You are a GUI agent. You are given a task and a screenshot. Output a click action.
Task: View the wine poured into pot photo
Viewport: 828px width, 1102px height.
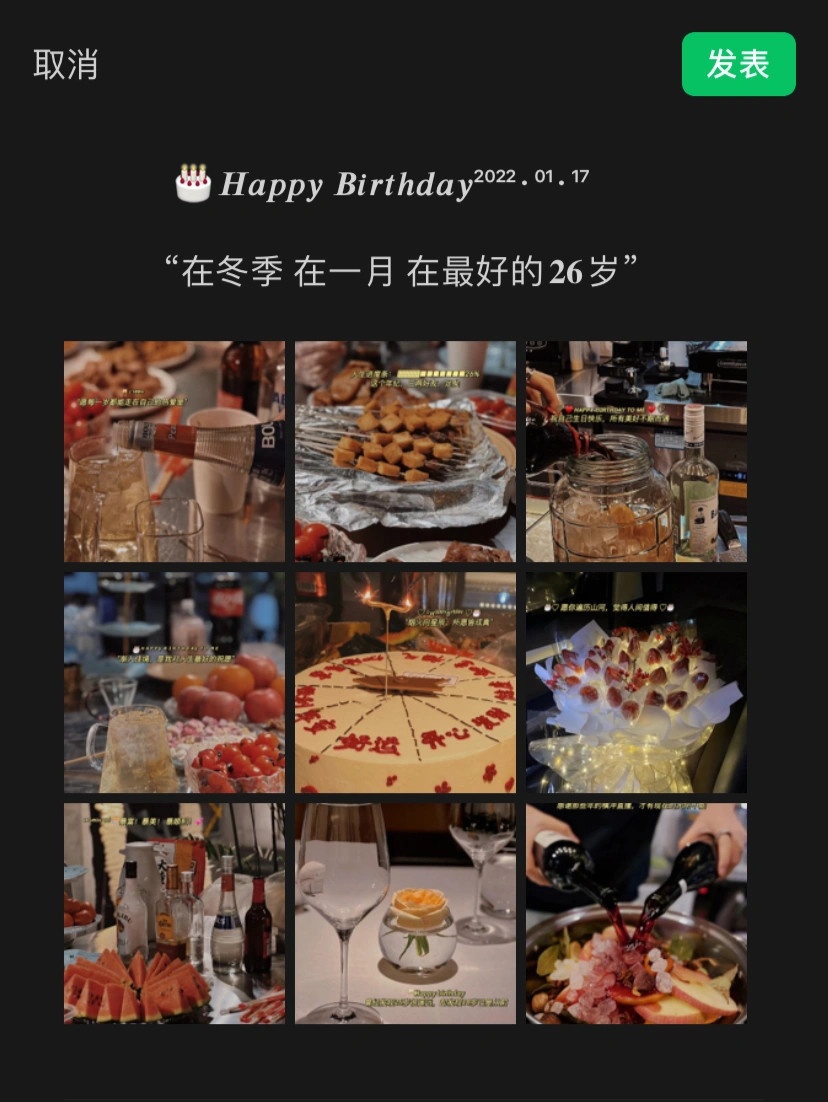tap(636, 913)
